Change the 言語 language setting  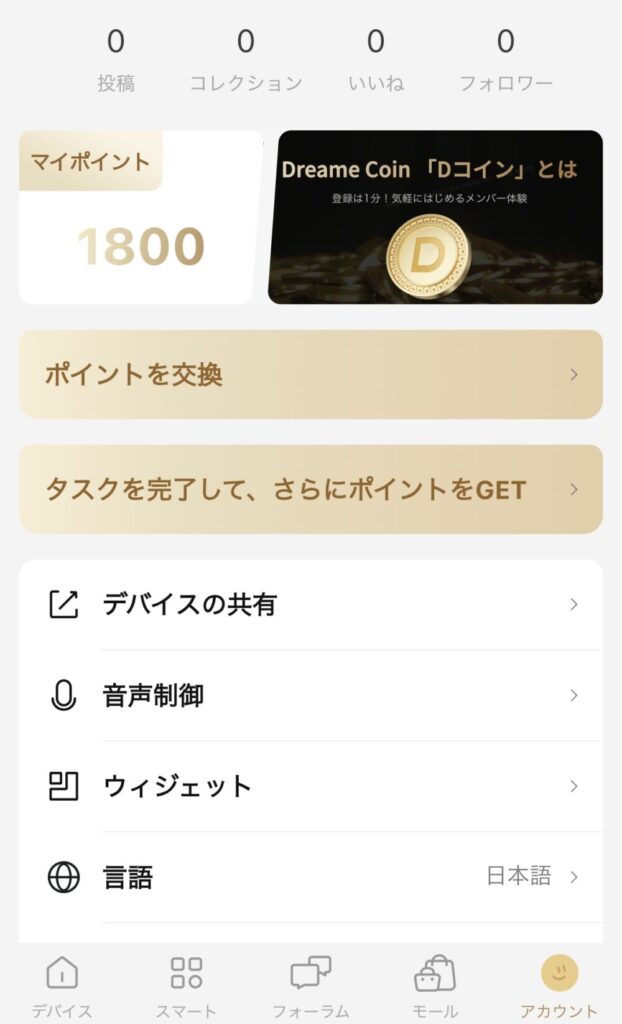click(x=311, y=877)
